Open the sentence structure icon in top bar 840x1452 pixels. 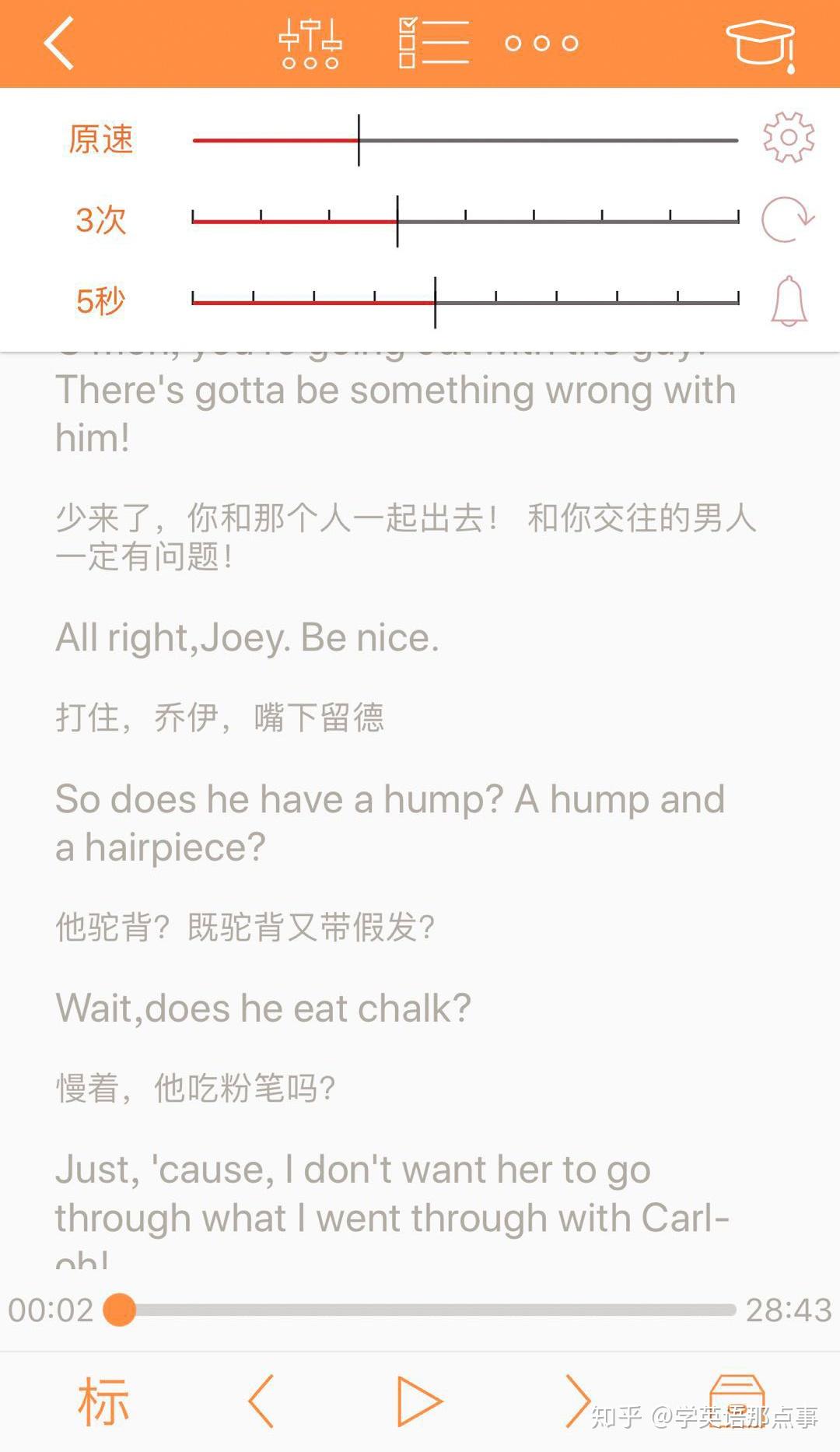[x=310, y=43]
